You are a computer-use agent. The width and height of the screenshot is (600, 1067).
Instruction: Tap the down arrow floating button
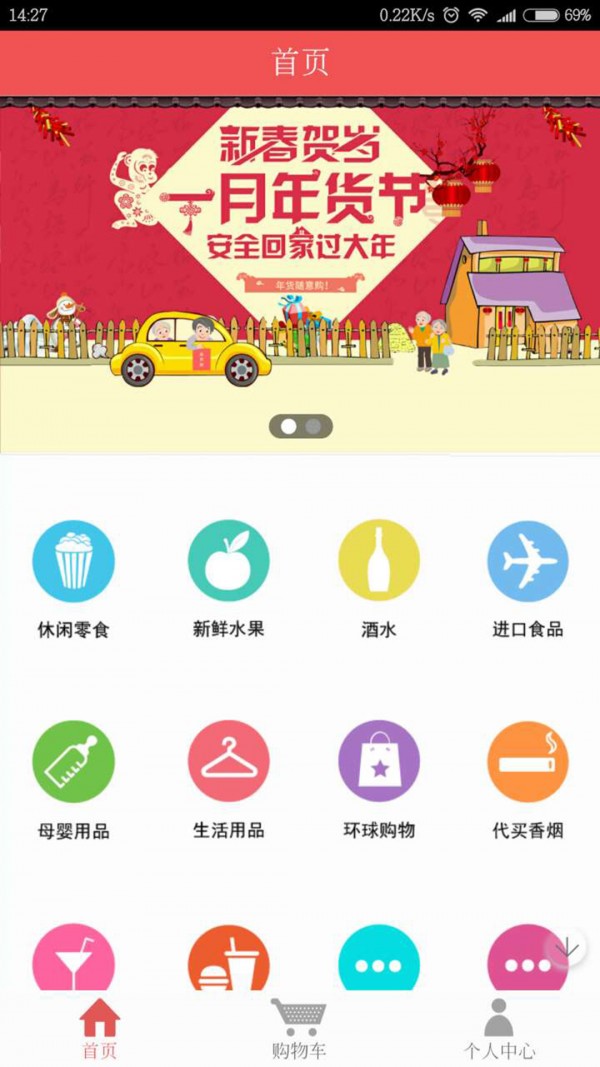tap(565, 947)
